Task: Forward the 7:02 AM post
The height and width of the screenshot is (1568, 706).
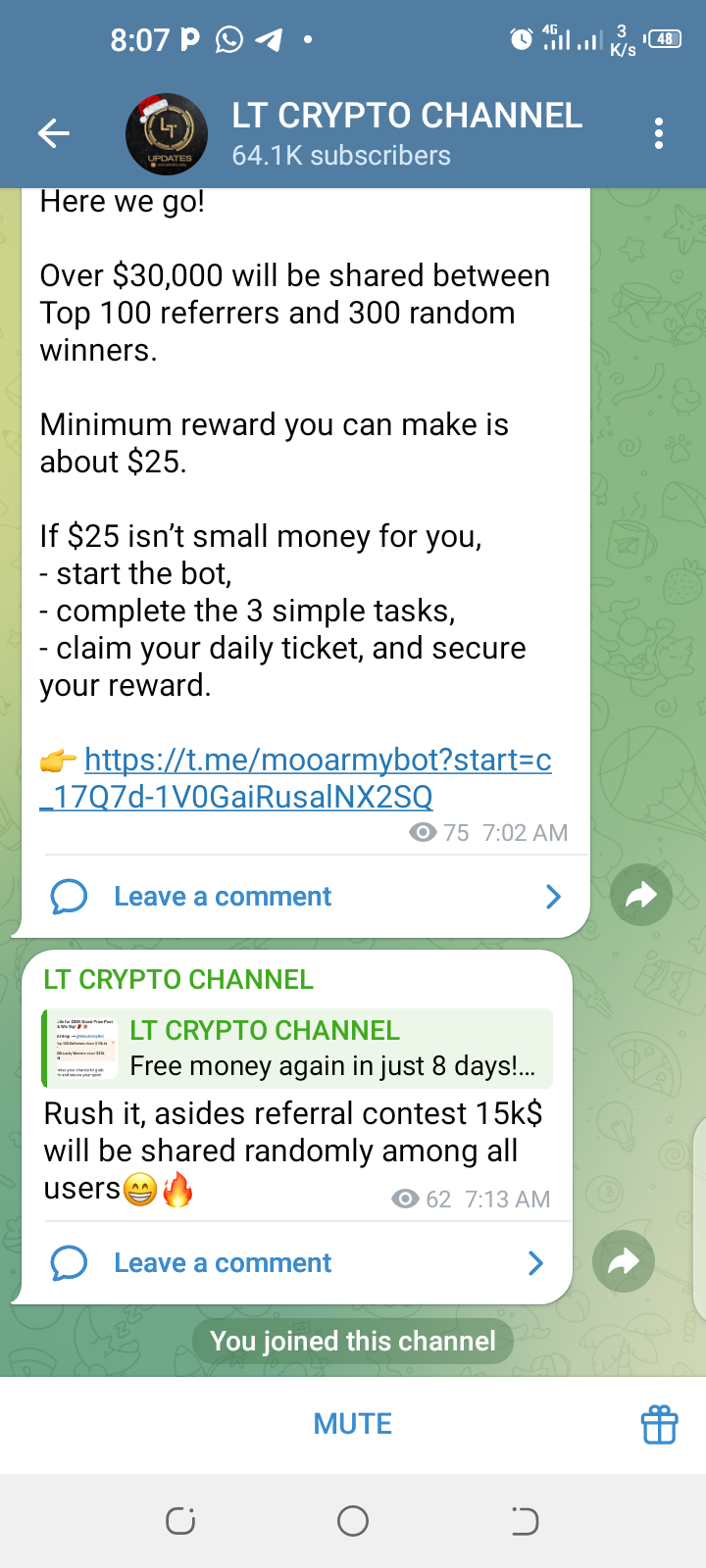Action: [x=640, y=895]
